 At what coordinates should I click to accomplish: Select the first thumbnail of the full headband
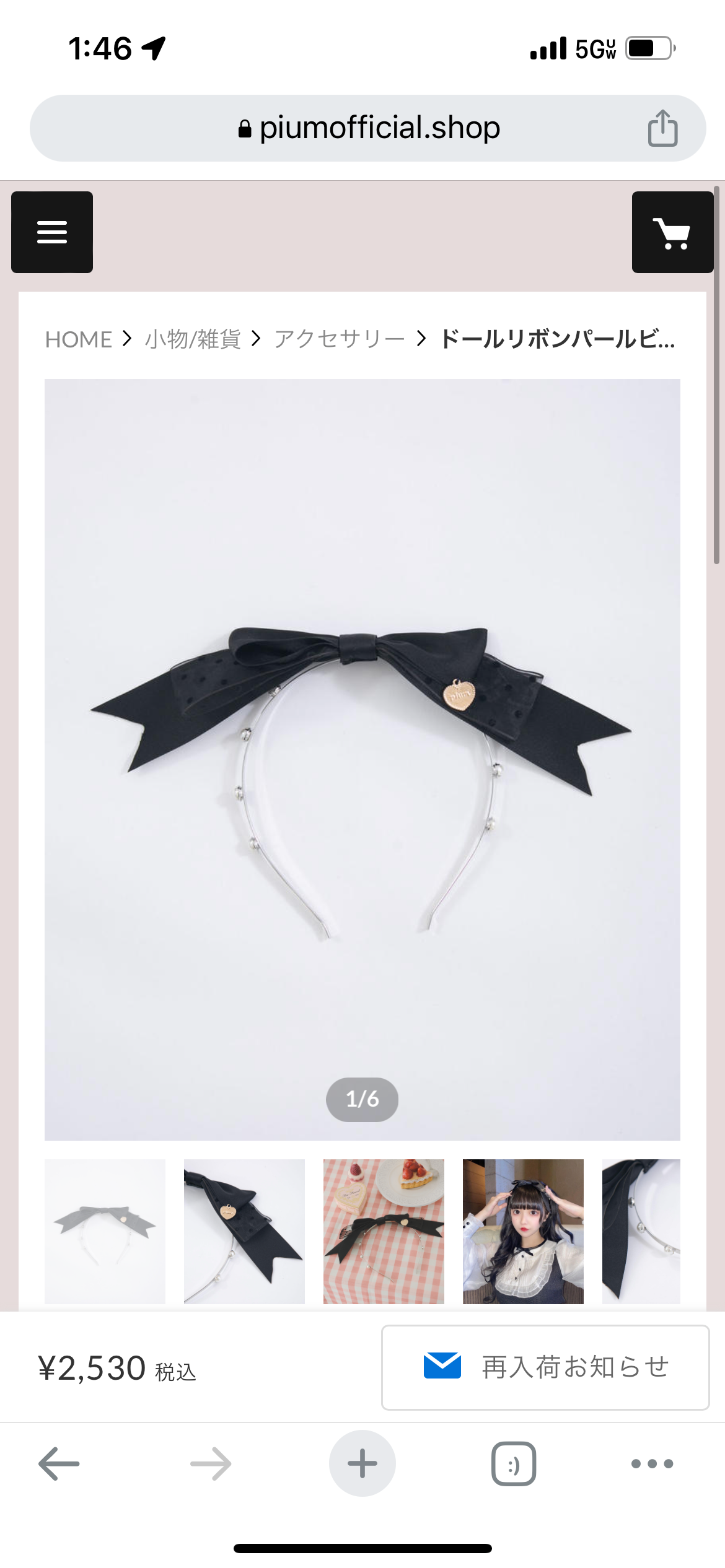[x=105, y=1231]
